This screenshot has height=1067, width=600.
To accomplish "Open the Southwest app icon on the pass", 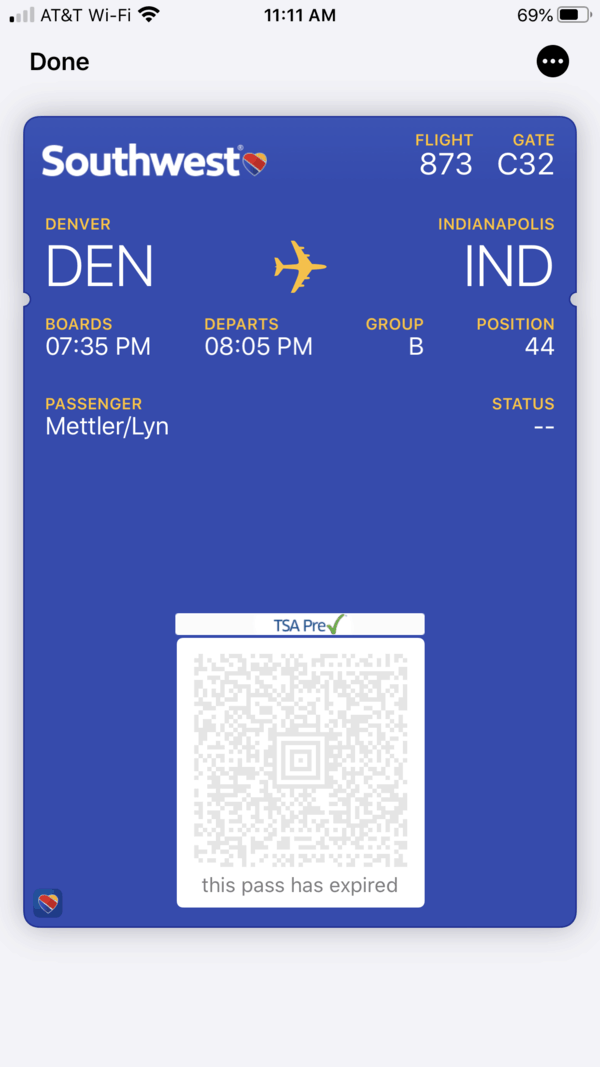I will [48, 903].
